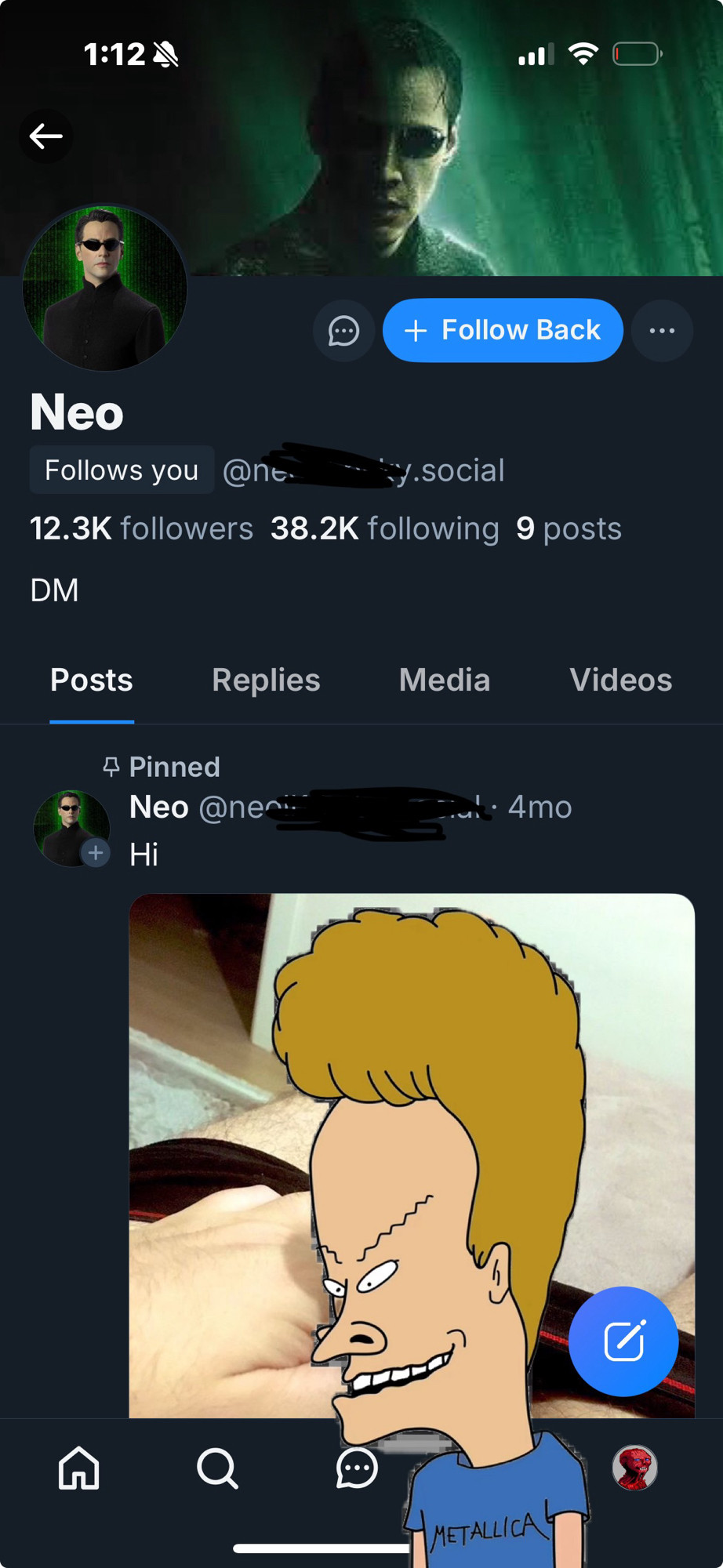This screenshot has height=1568, width=723.
Task: Go to the Home feed tab
Action: (x=79, y=1468)
